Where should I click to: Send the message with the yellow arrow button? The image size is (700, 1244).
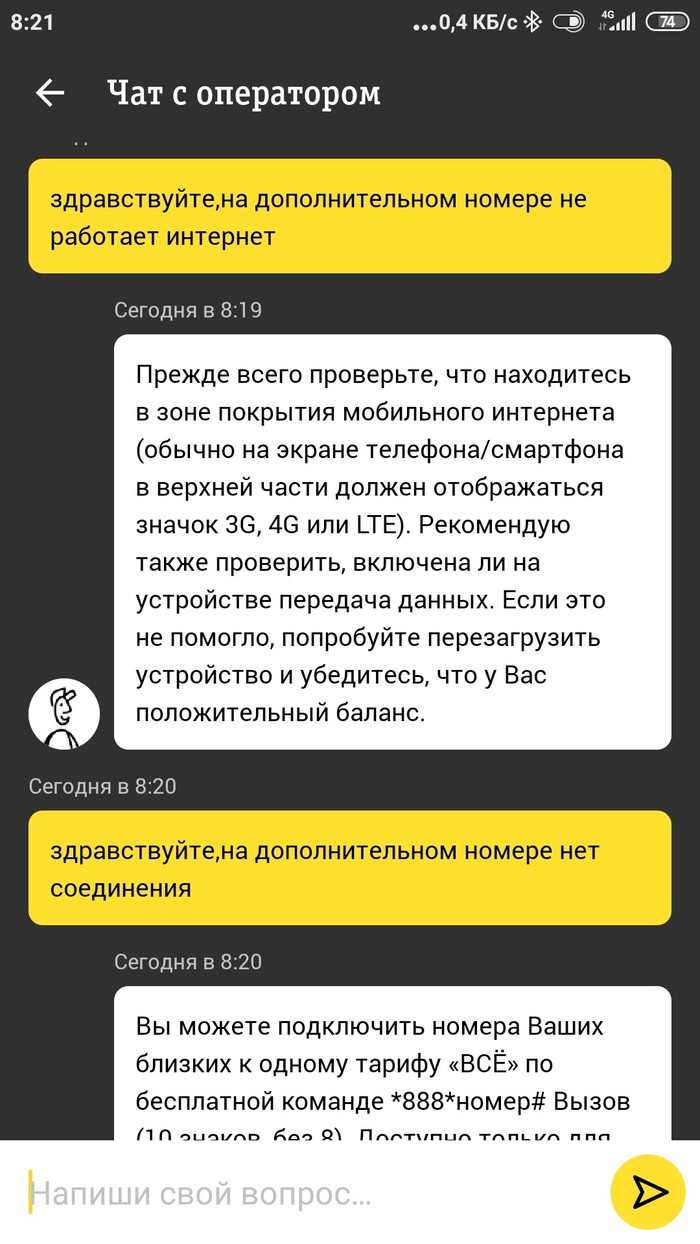click(x=647, y=1192)
